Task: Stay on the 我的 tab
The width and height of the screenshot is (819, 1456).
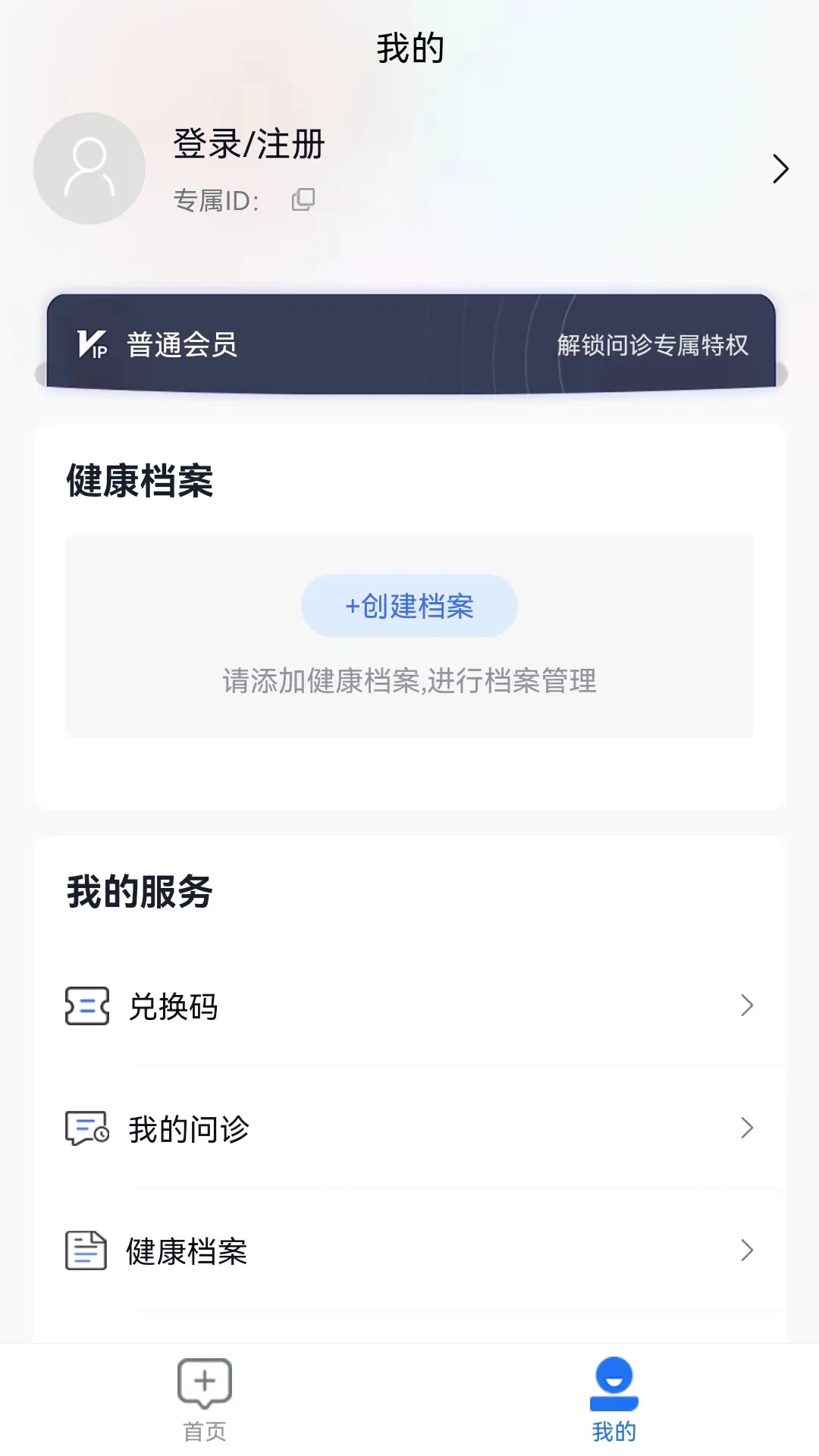Action: [x=614, y=1403]
